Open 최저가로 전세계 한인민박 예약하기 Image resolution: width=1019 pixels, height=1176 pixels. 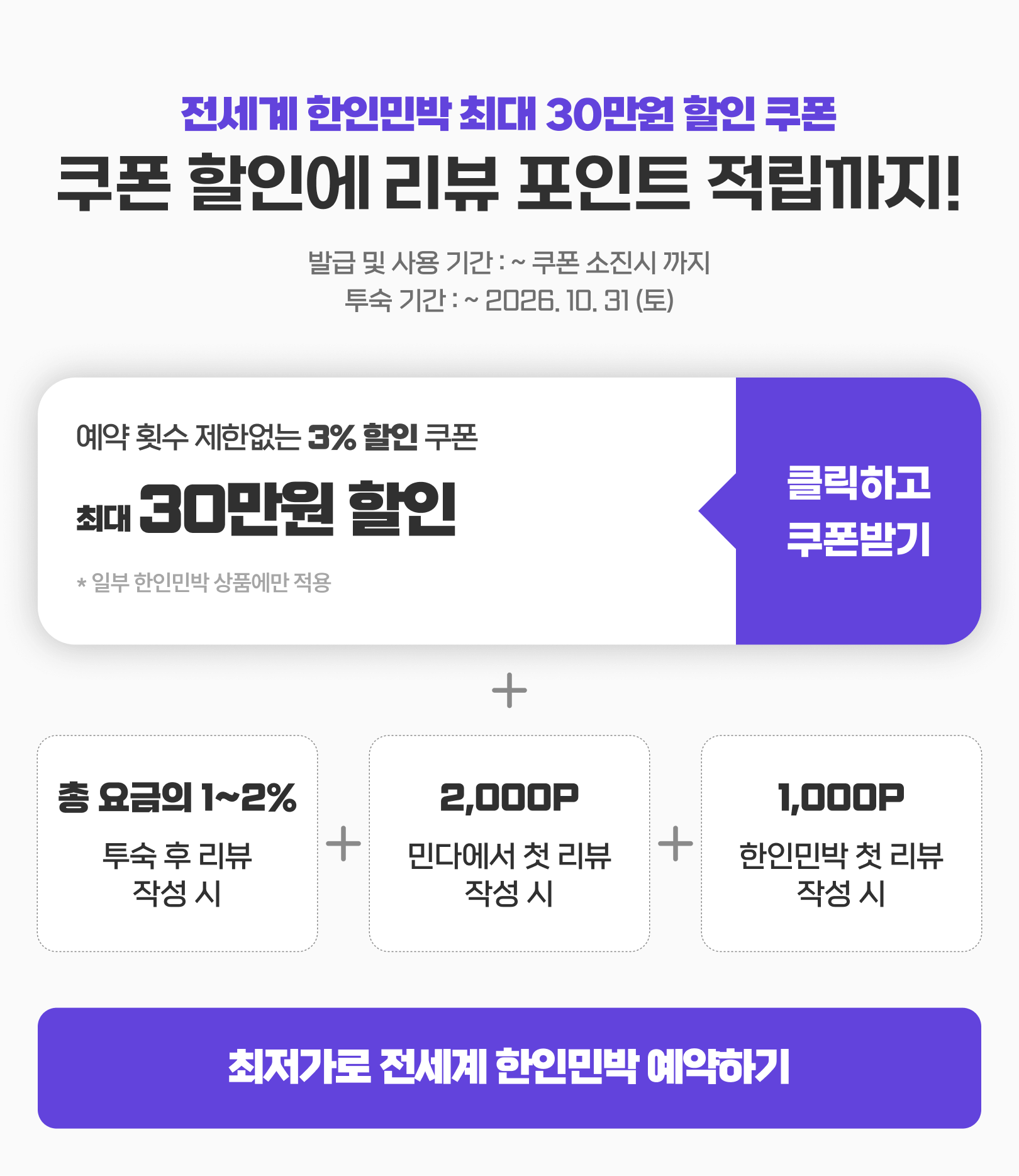click(x=509, y=1068)
